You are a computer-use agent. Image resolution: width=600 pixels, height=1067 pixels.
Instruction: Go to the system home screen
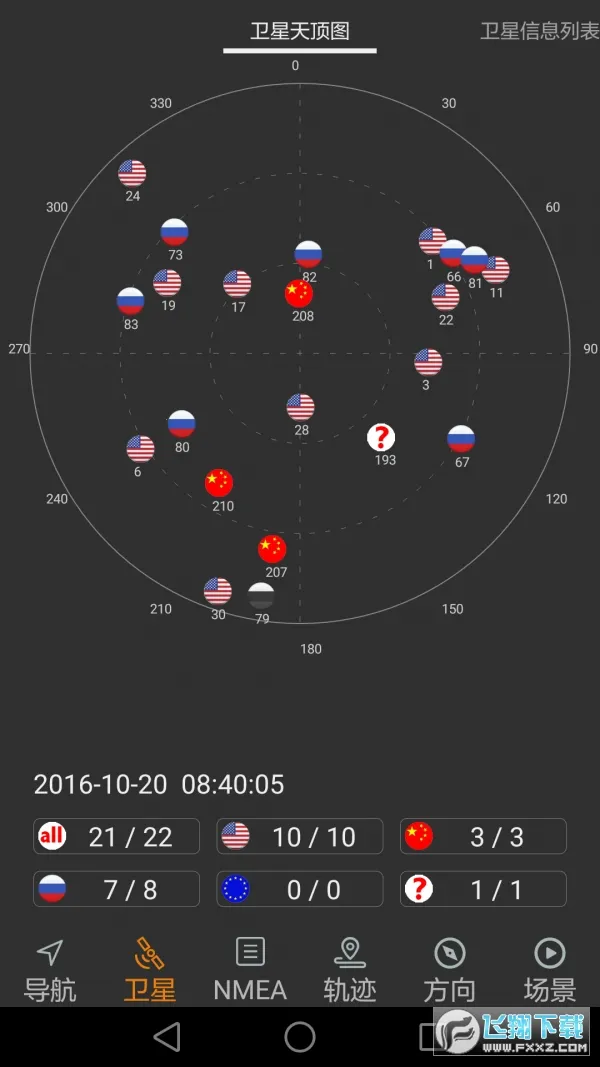300,1037
